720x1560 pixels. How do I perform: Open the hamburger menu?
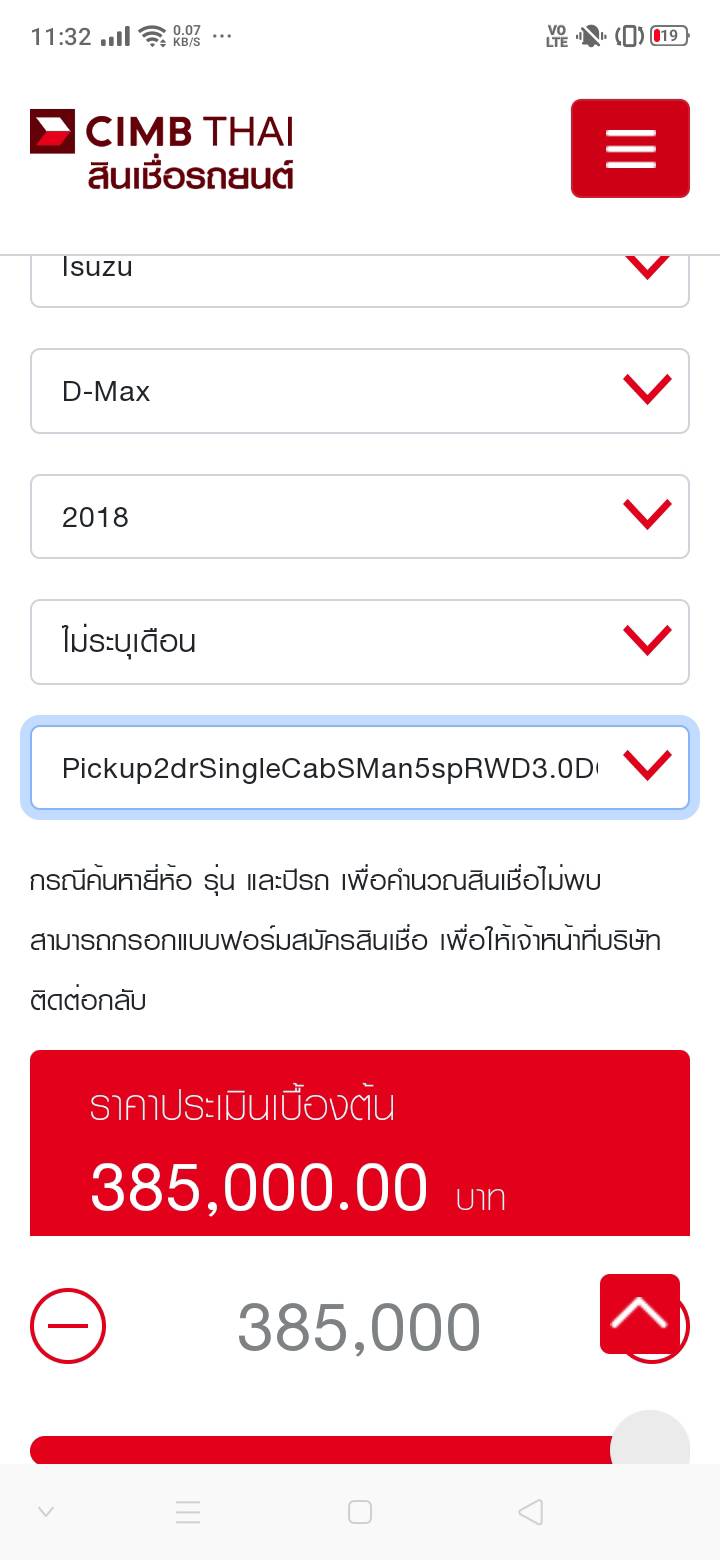pyautogui.click(x=630, y=148)
